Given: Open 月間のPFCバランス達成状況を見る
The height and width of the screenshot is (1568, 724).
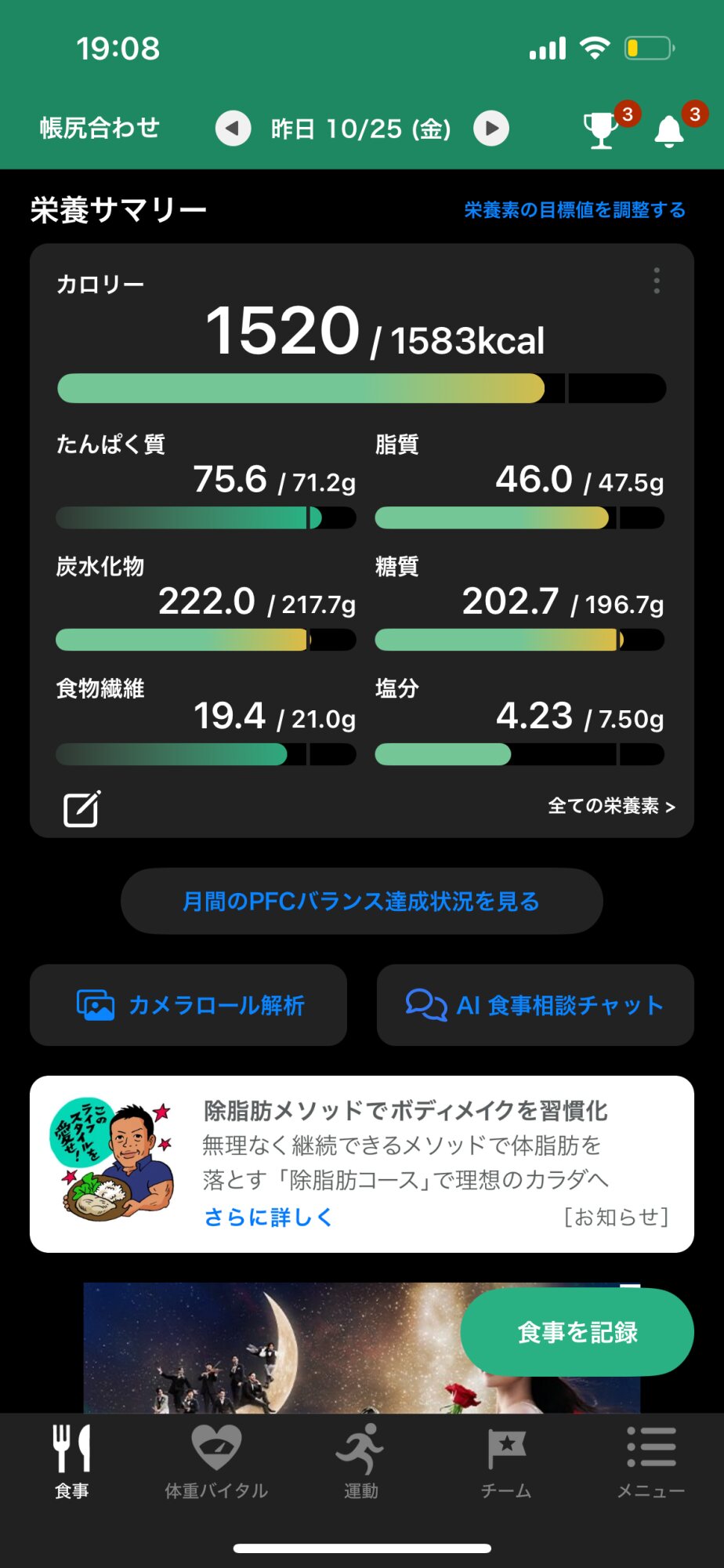Looking at the screenshot, I should (x=361, y=902).
